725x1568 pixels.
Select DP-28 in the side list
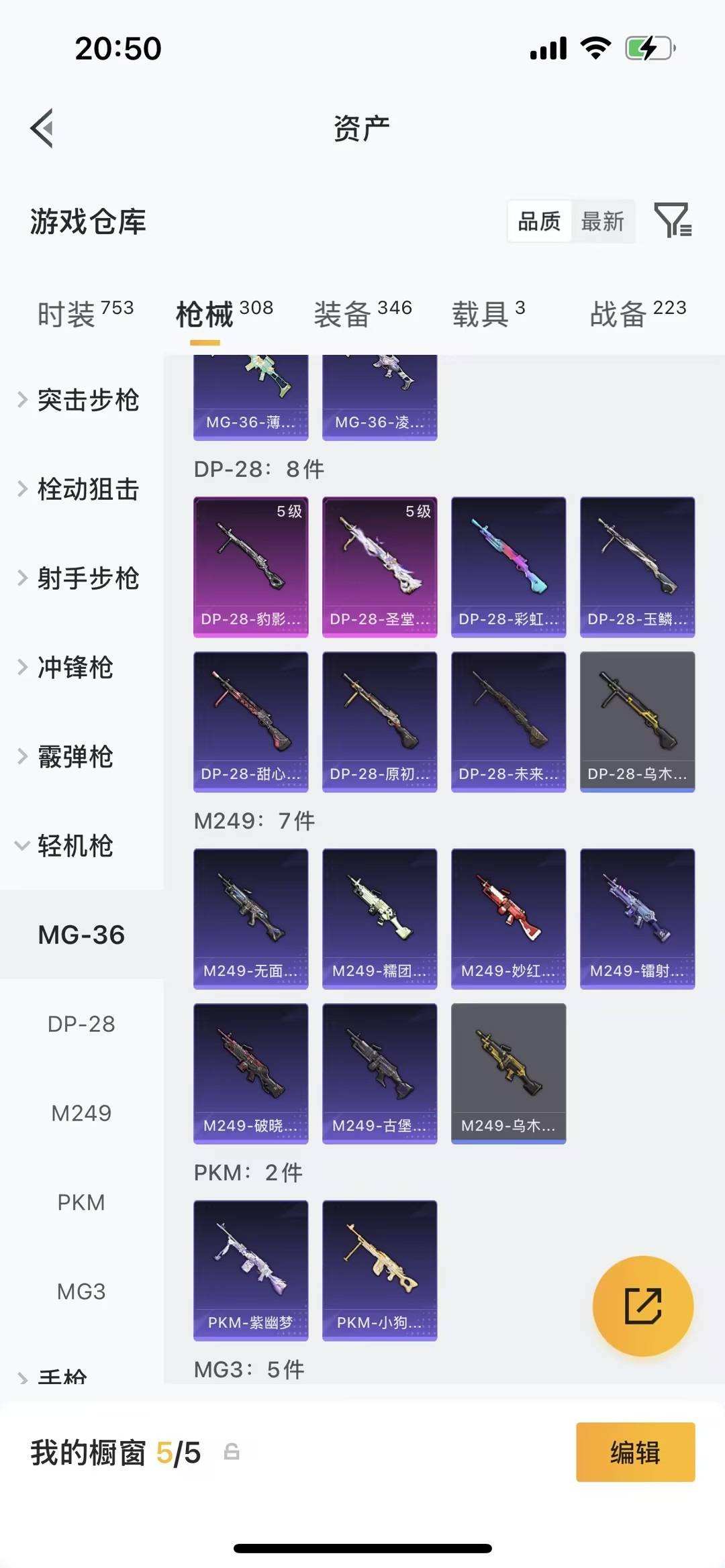tap(81, 1024)
